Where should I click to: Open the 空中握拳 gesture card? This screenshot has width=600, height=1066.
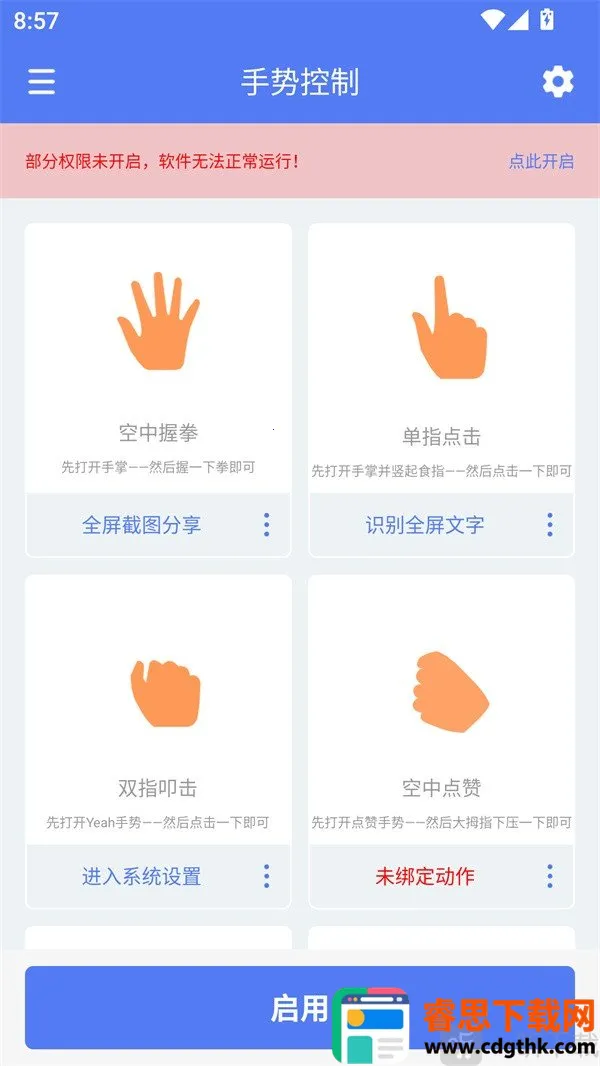point(158,360)
